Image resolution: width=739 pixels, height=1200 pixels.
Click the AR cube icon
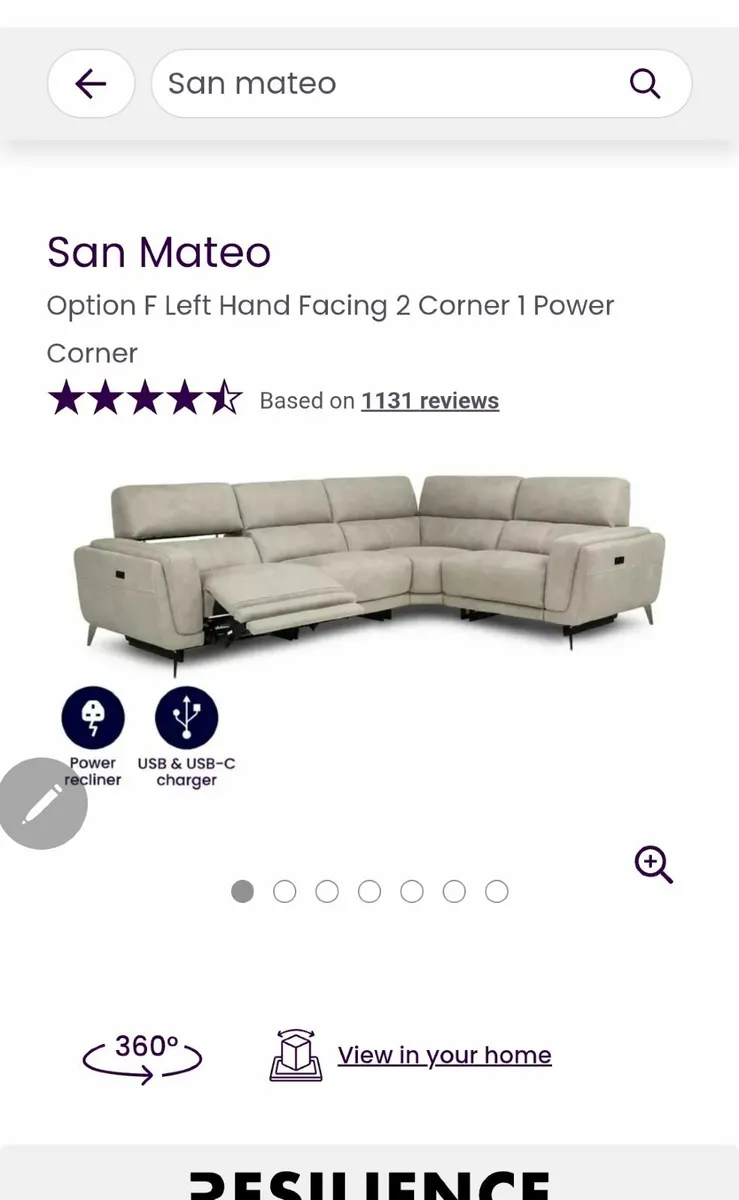coord(294,1053)
